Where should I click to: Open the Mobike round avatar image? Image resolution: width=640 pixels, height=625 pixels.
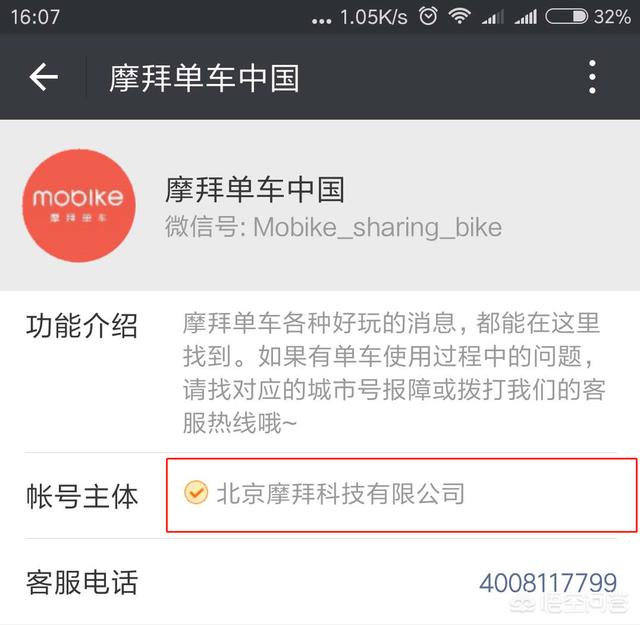tap(79, 204)
